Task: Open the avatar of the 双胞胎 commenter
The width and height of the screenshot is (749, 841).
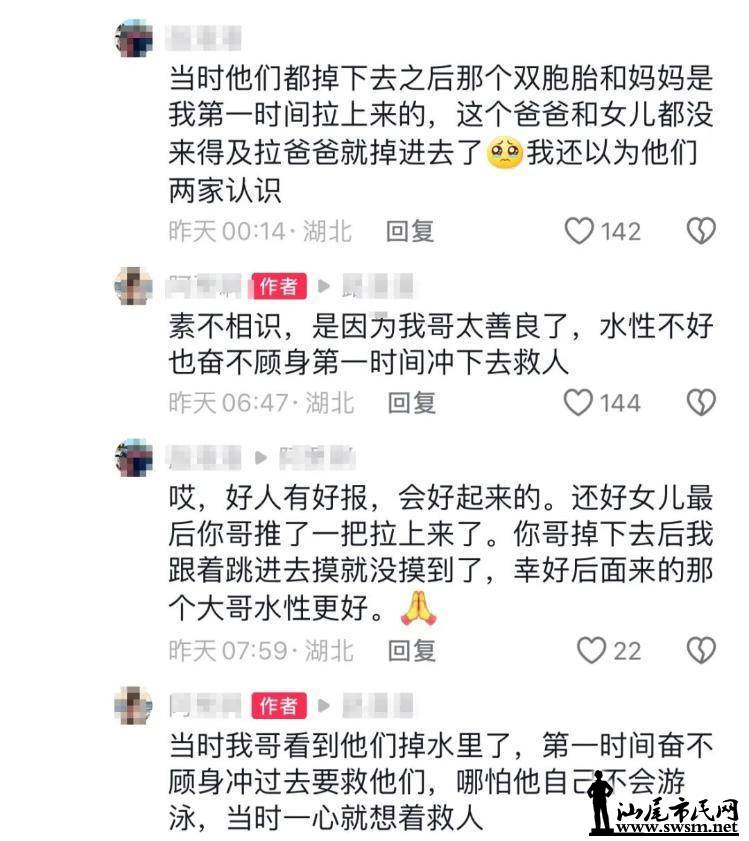Action: point(135,39)
